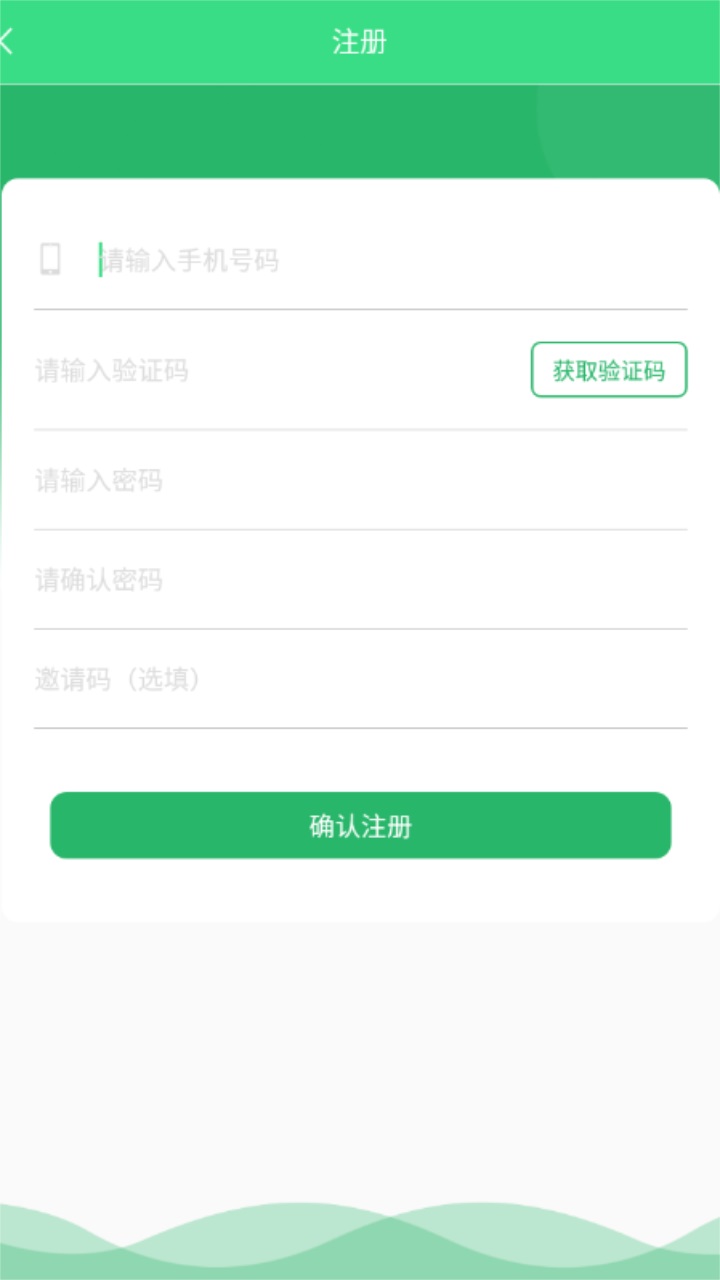Select the phone icon beside the number field
This screenshot has width=720, height=1280.
tap(50, 260)
